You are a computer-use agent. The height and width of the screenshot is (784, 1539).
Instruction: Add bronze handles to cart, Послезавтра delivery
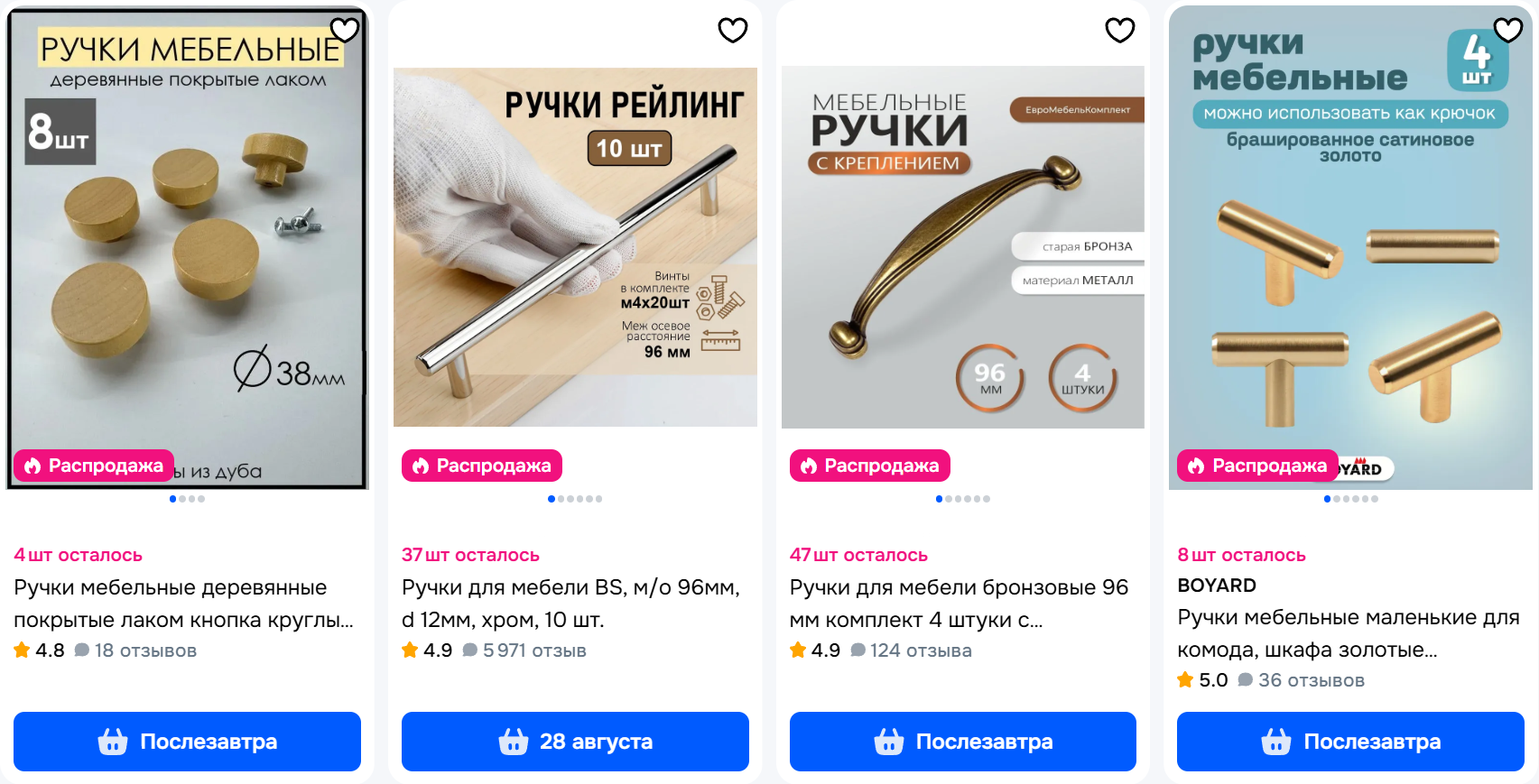[x=962, y=741]
